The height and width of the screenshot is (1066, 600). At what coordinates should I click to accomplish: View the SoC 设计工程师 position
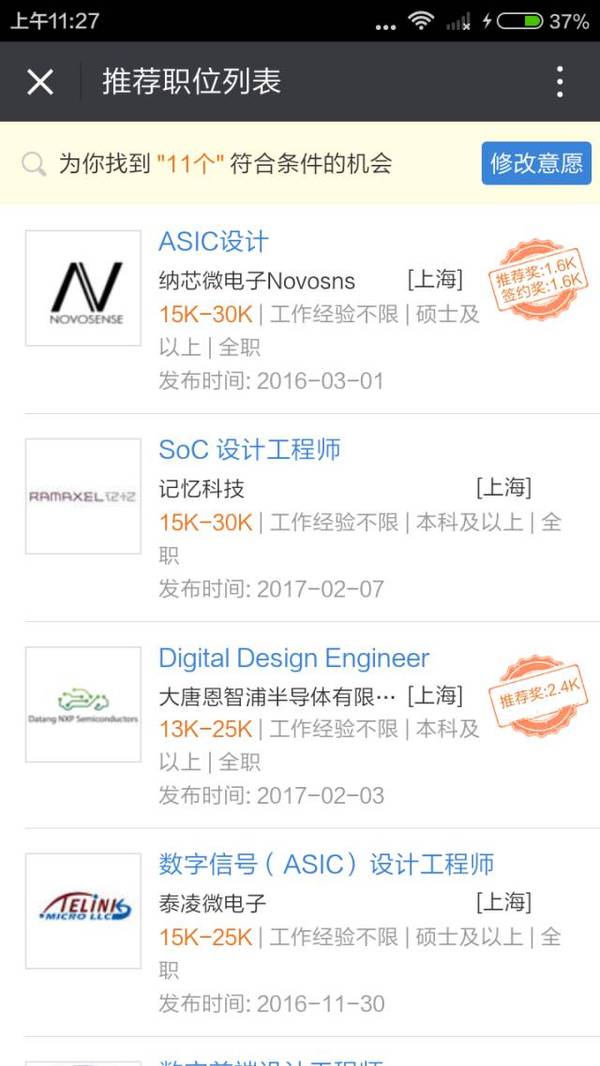[x=250, y=450]
